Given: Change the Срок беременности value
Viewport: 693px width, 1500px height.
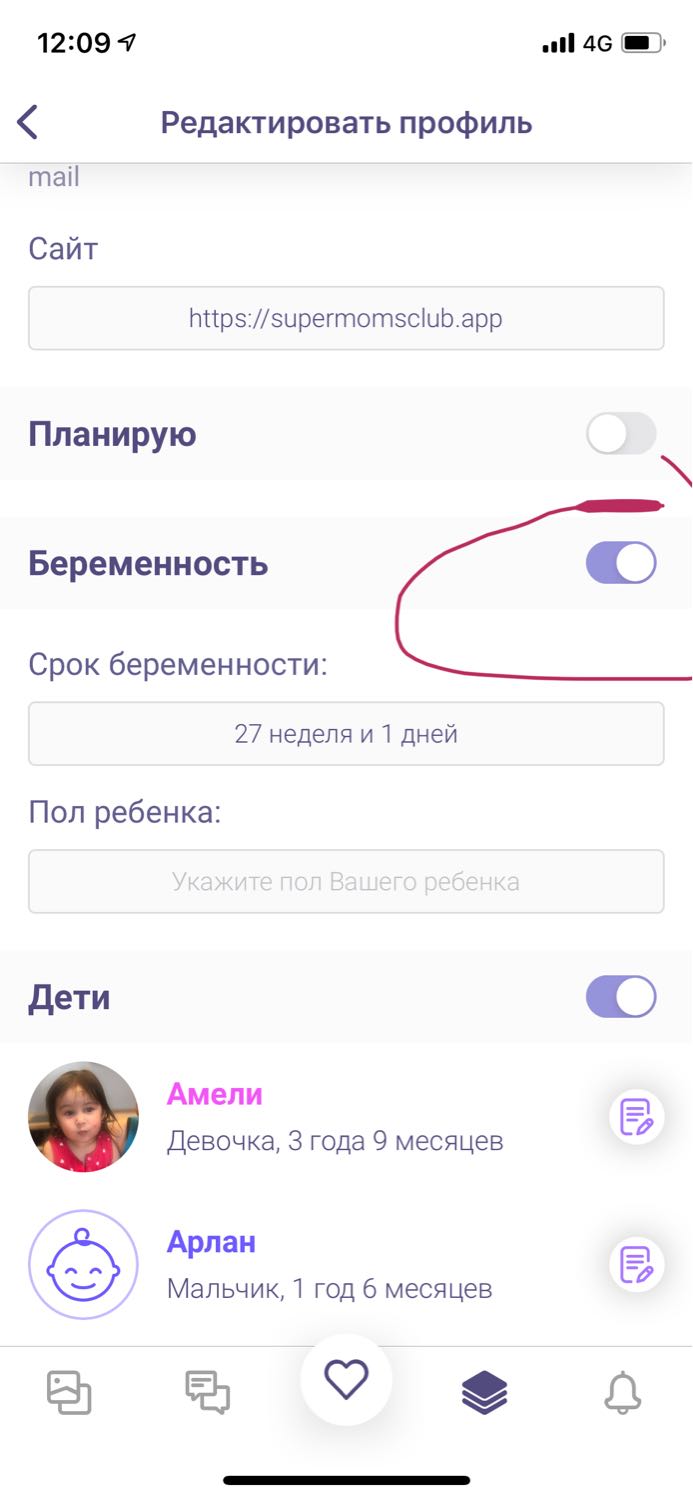Looking at the screenshot, I should coord(346,734).
